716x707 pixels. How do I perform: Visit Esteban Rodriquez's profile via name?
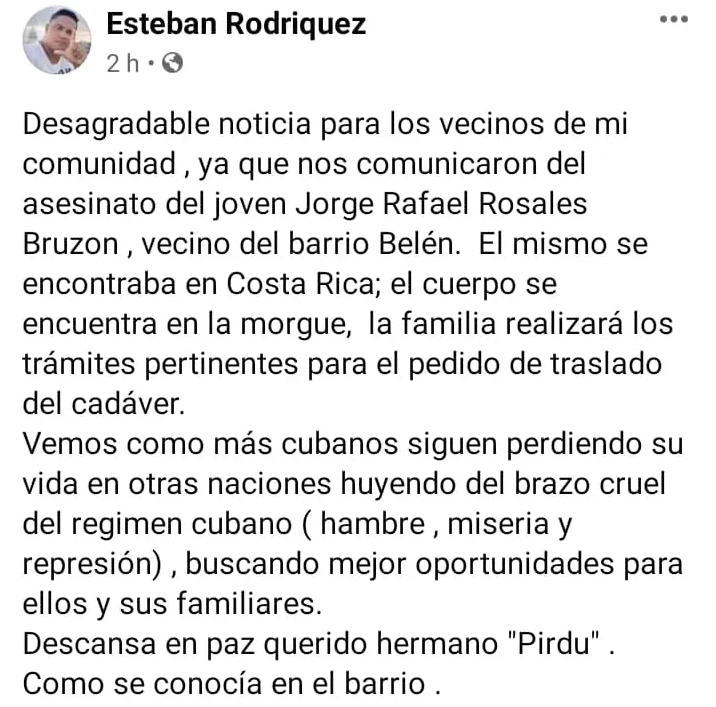pyautogui.click(x=235, y=24)
